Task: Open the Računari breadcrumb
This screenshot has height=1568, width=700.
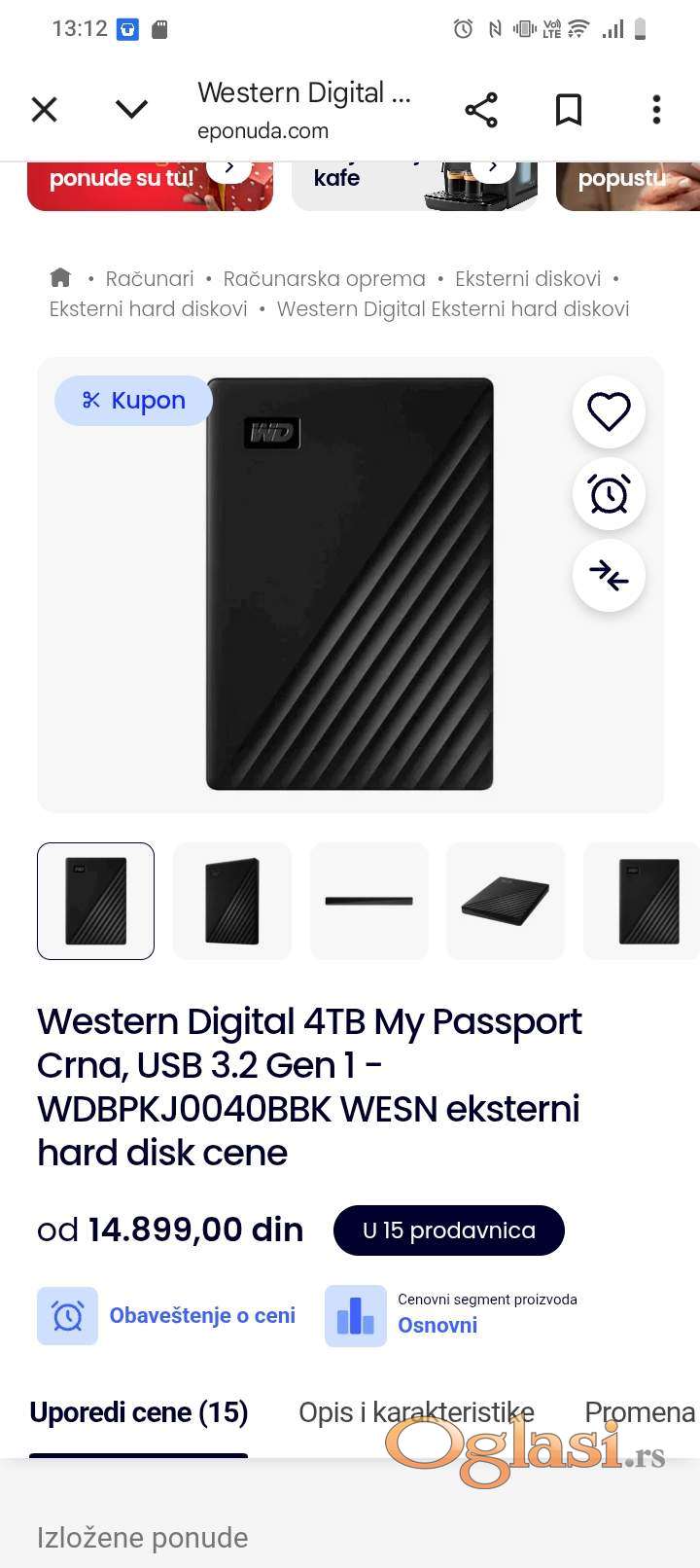Action: 150,279
